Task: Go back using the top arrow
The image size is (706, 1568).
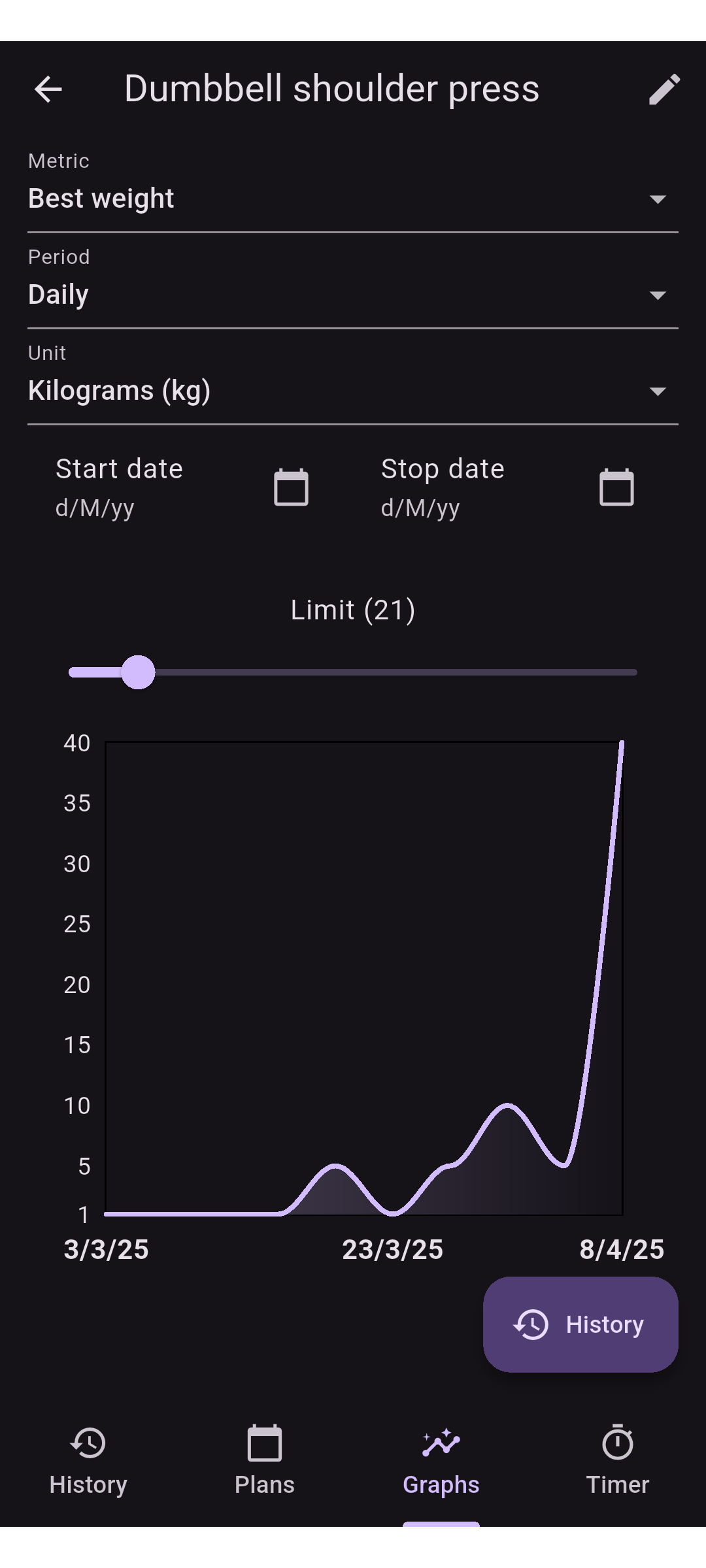Action: tap(48, 90)
